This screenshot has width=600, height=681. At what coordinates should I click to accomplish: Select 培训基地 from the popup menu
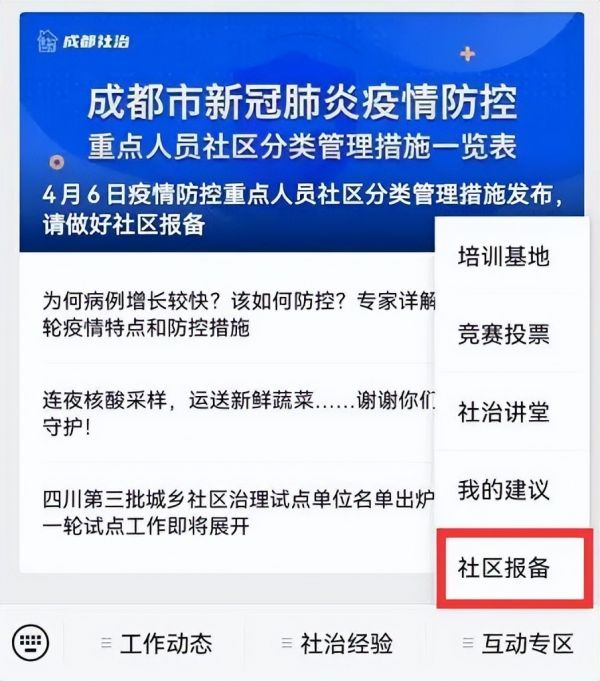click(504, 257)
